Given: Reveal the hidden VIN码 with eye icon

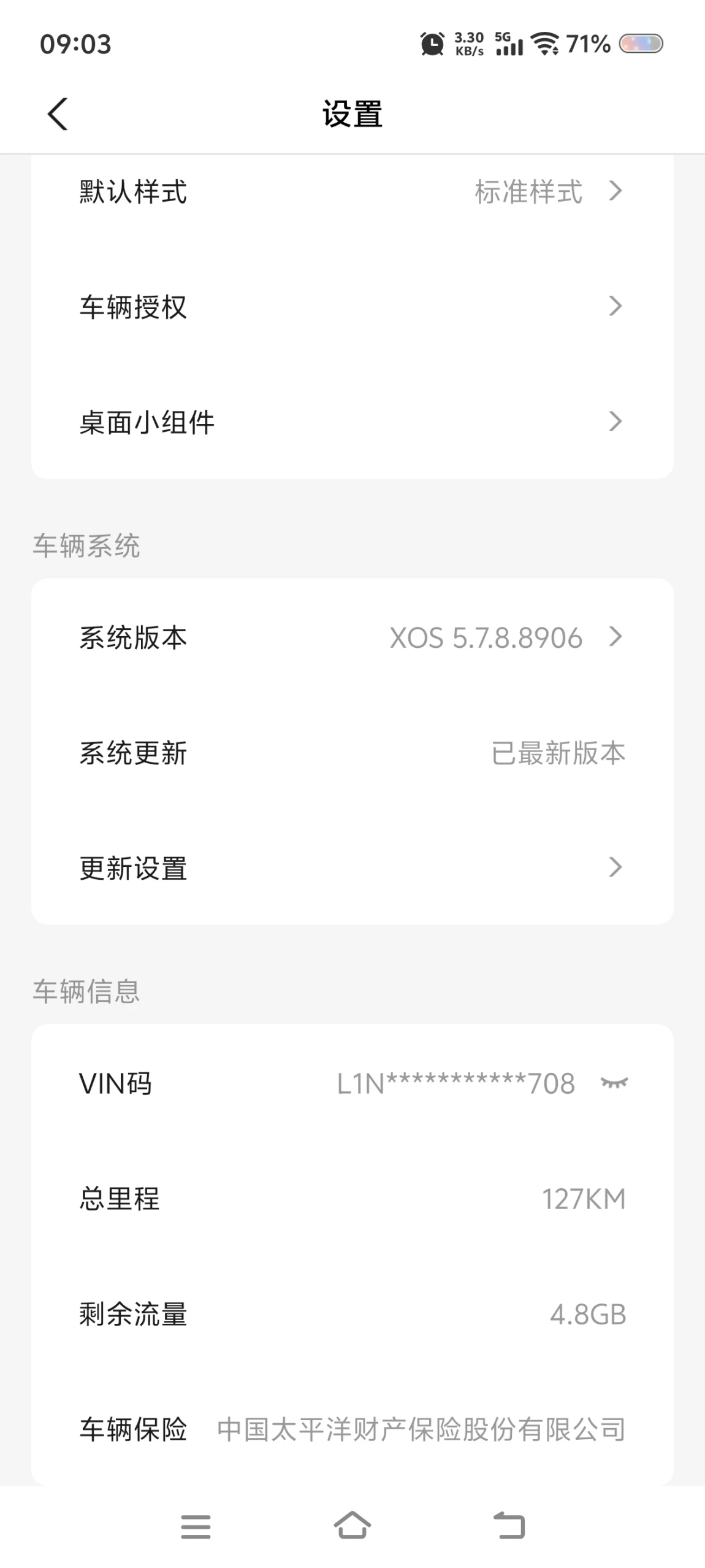Looking at the screenshot, I should 614,1083.
